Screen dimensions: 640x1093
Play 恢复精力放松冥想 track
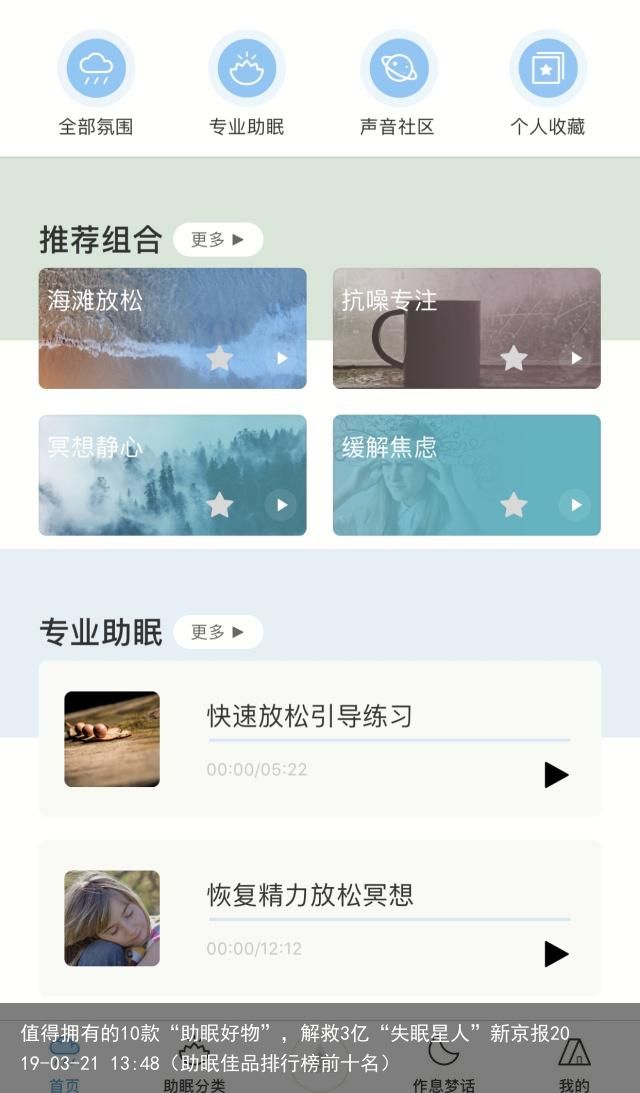tap(556, 954)
